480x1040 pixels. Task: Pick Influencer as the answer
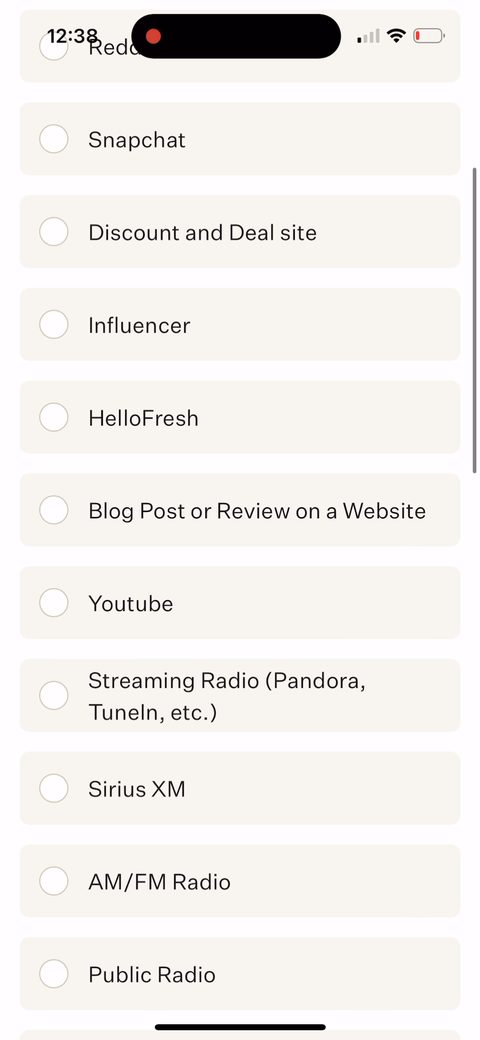pos(240,325)
